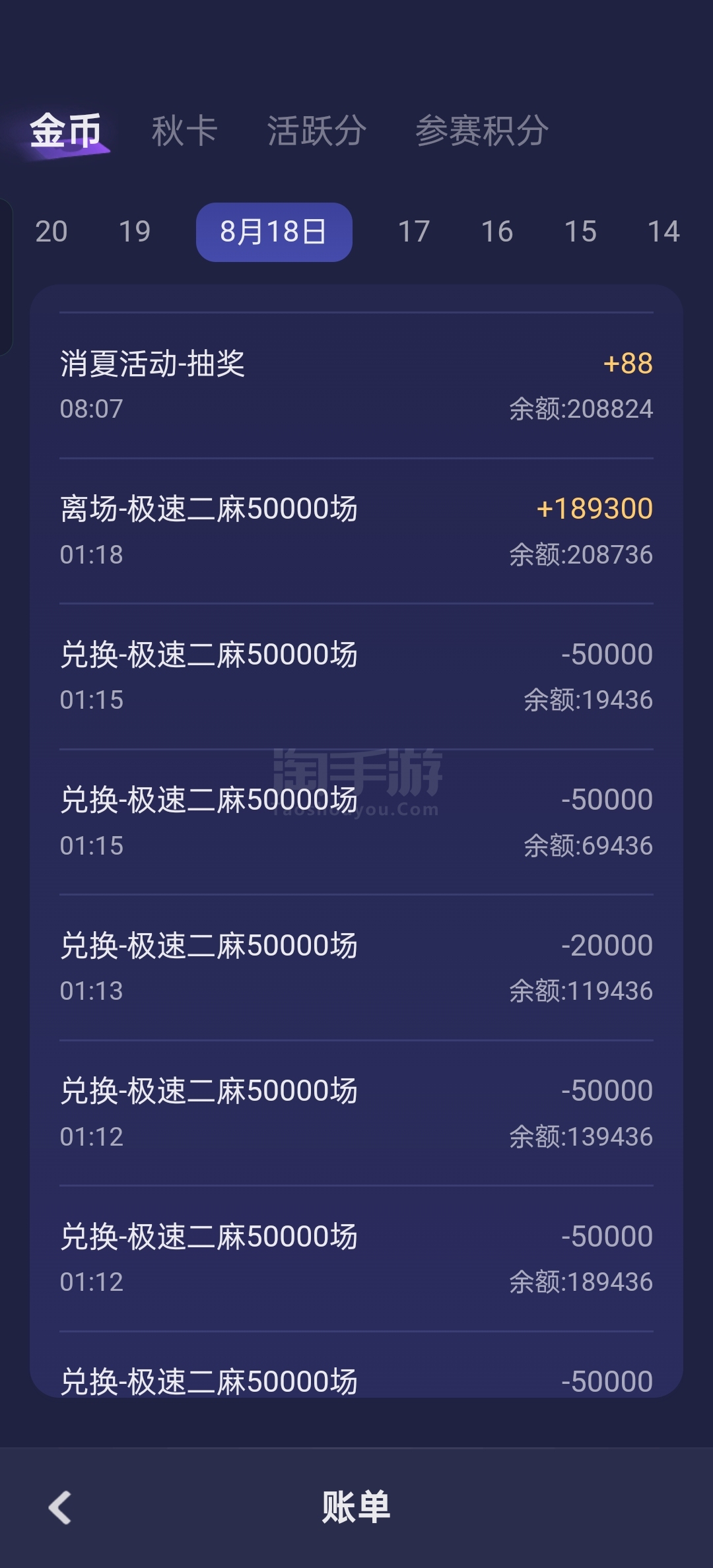Select date 20

[x=51, y=232]
